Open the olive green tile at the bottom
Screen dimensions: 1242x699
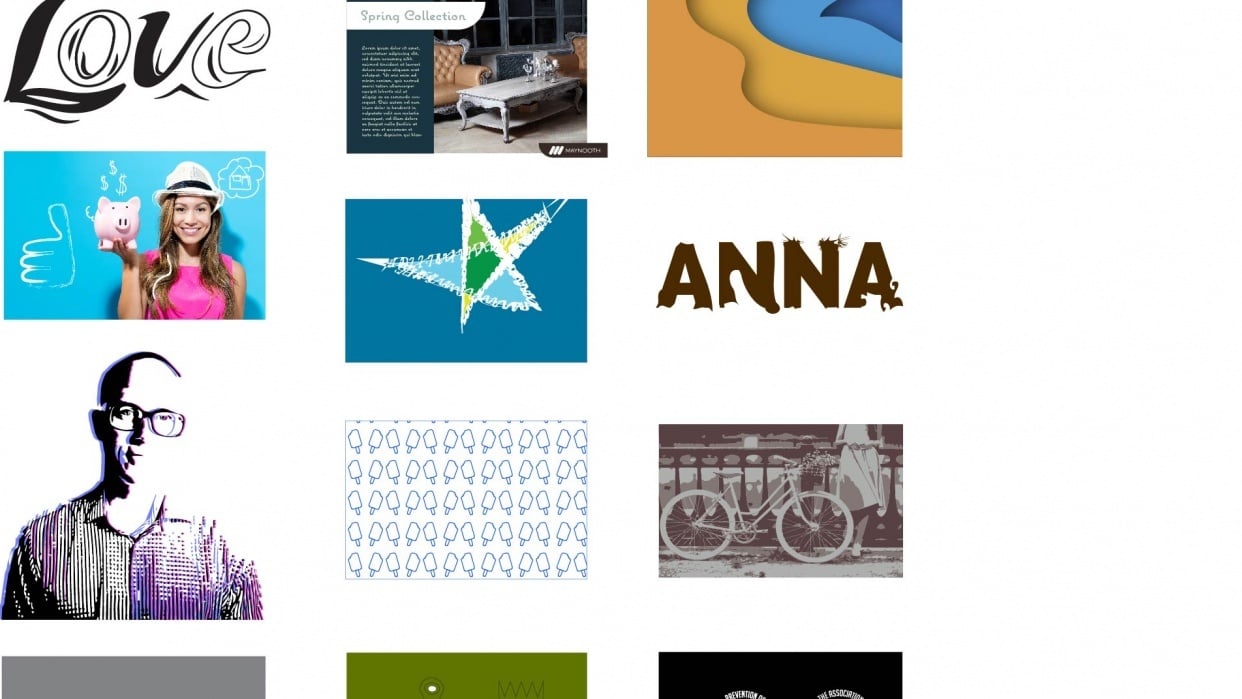tap(466, 676)
